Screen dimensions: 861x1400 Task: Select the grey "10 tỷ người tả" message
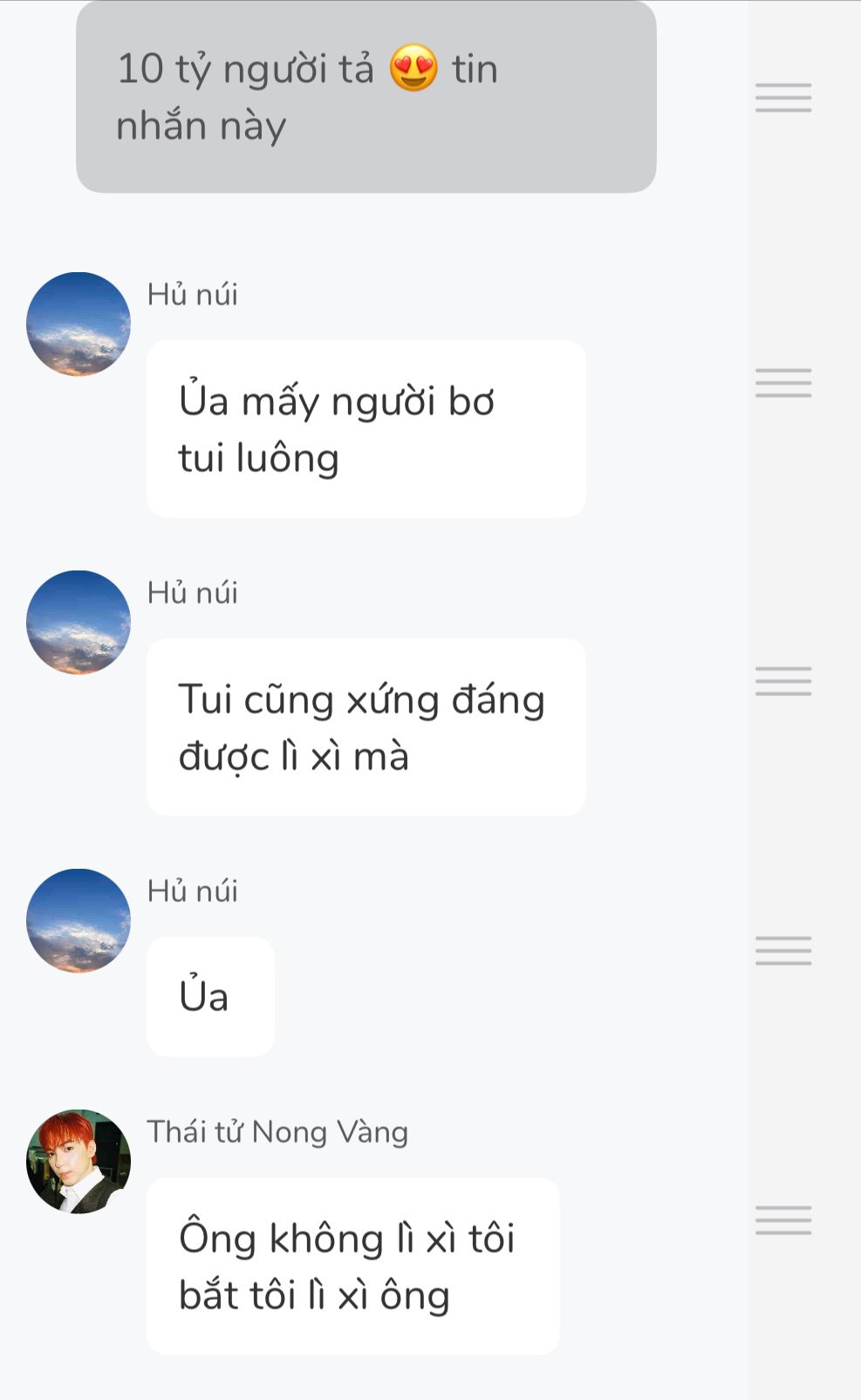tap(366, 97)
